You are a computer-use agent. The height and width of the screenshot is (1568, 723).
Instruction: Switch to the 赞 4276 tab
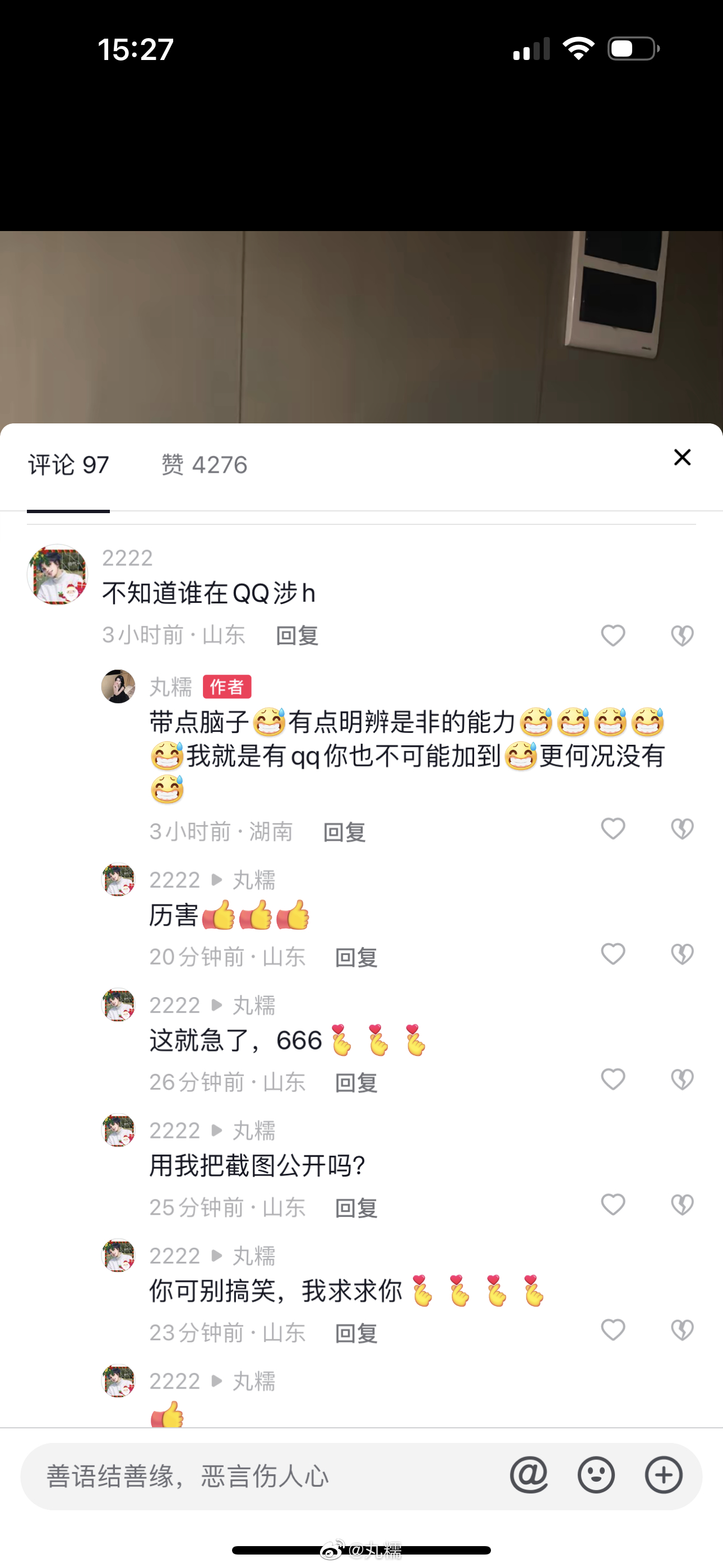[204, 465]
